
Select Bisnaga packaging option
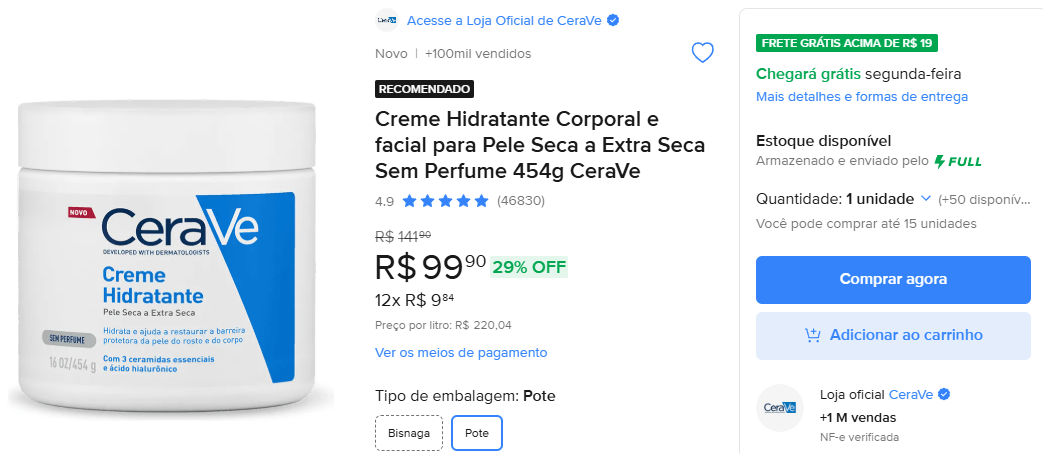pos(409,433)
